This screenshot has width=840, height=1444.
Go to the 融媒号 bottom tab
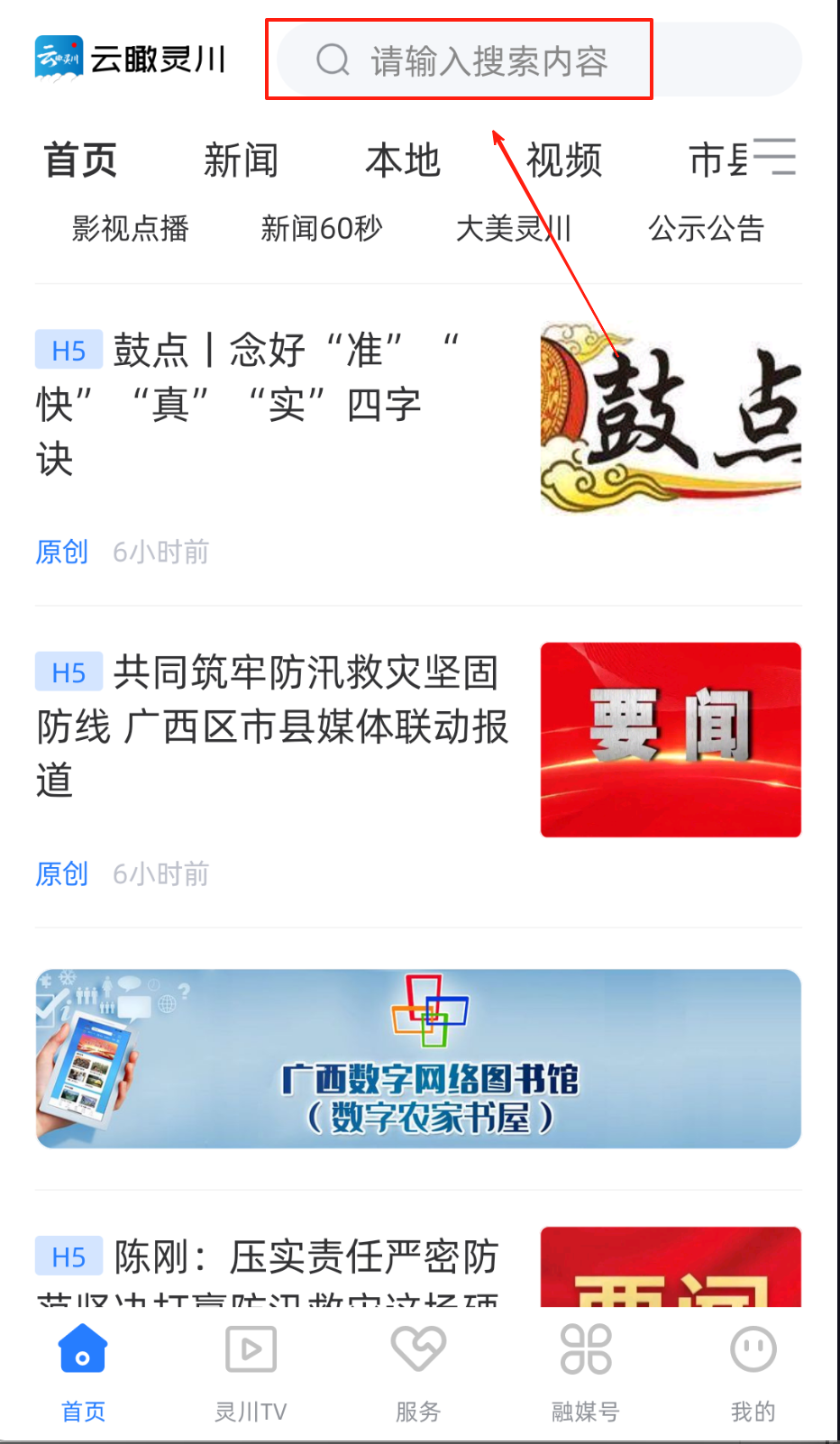tap(586, 1370)
